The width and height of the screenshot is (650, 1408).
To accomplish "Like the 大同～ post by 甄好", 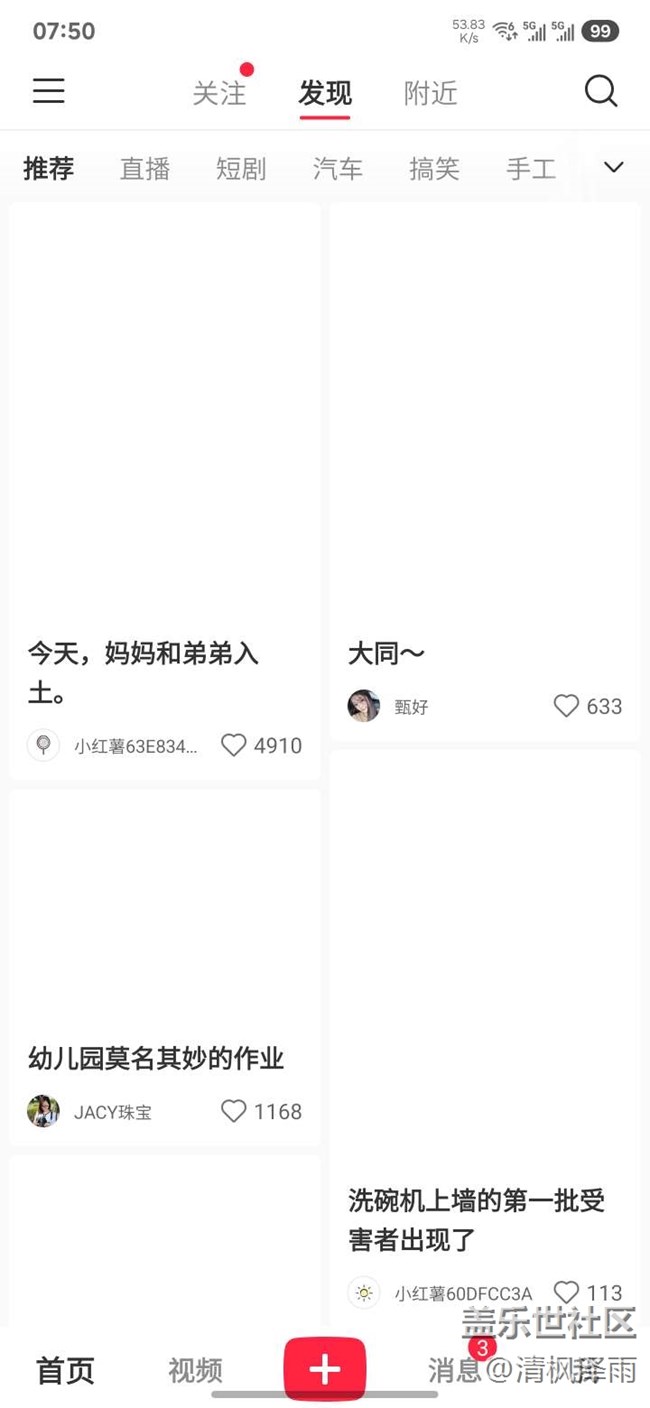I will [x=566, y=706].
